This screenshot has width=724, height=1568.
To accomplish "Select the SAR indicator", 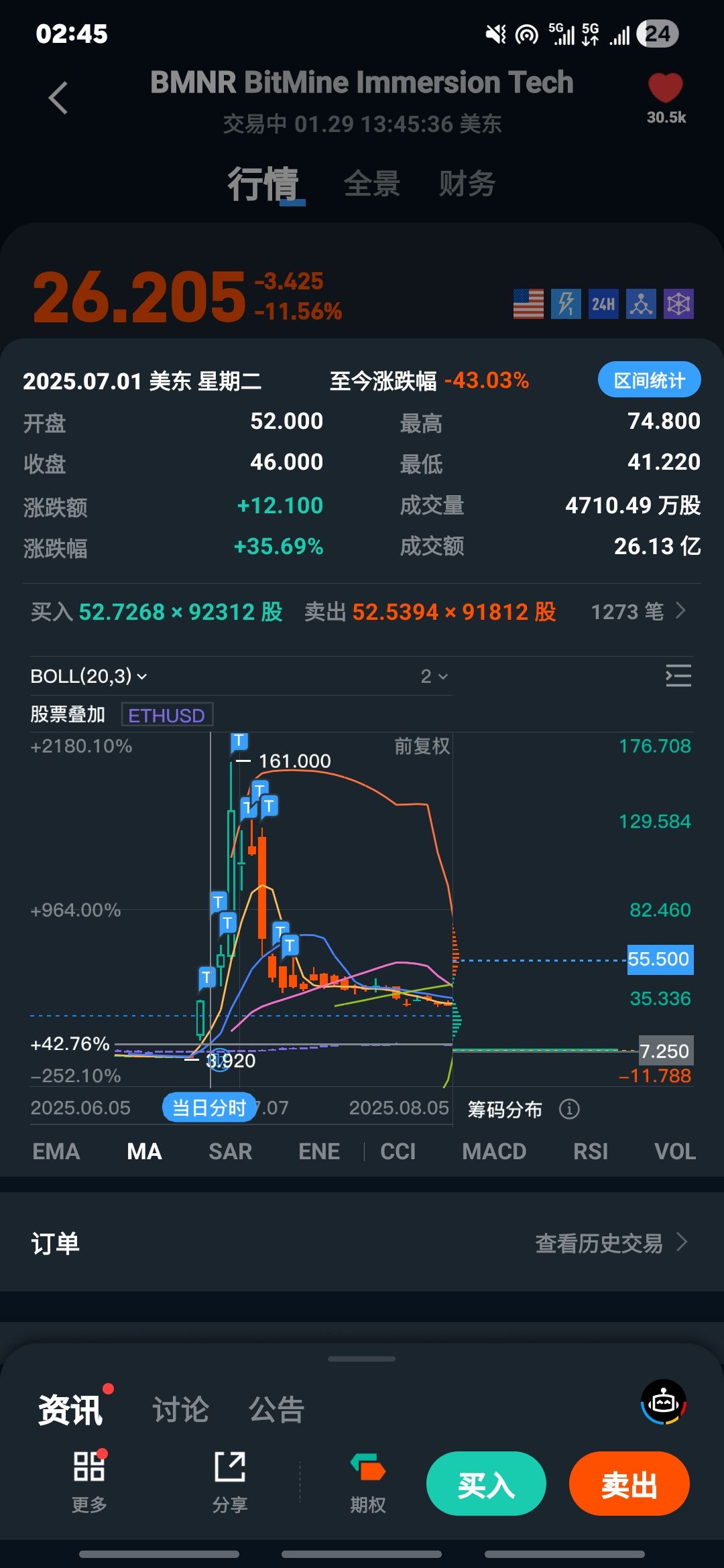I will pyautogui.click(x=230, y=1151).
